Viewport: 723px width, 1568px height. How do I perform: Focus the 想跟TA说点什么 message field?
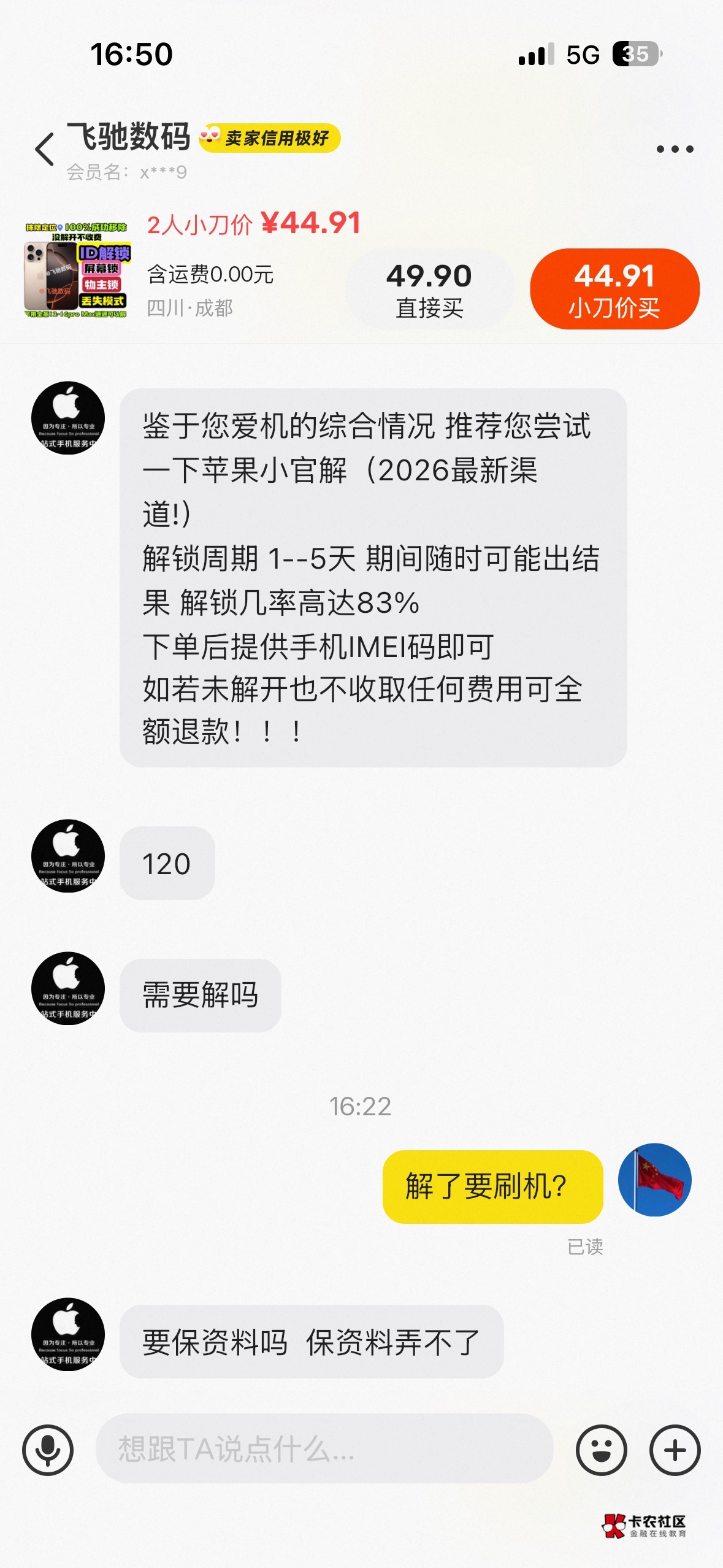tap(324, 1450)
